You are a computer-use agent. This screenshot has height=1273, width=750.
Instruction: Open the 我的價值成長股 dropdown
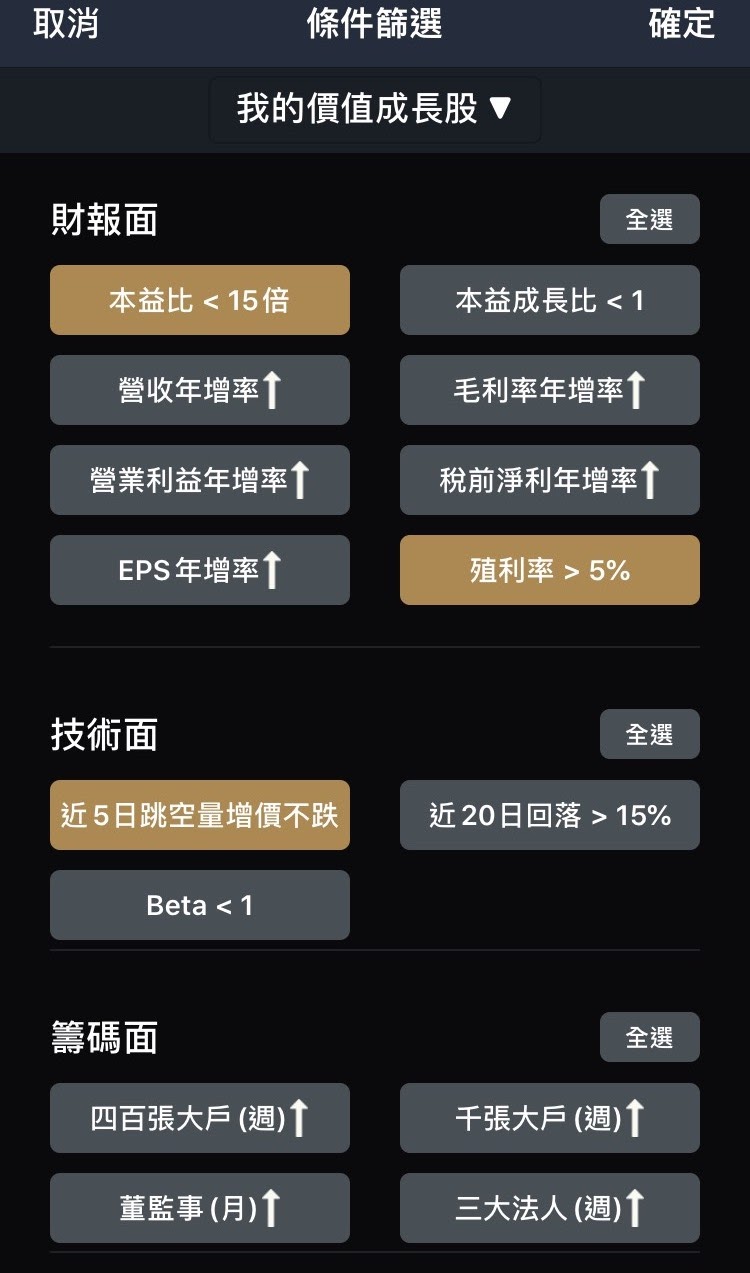coord(375,109)
